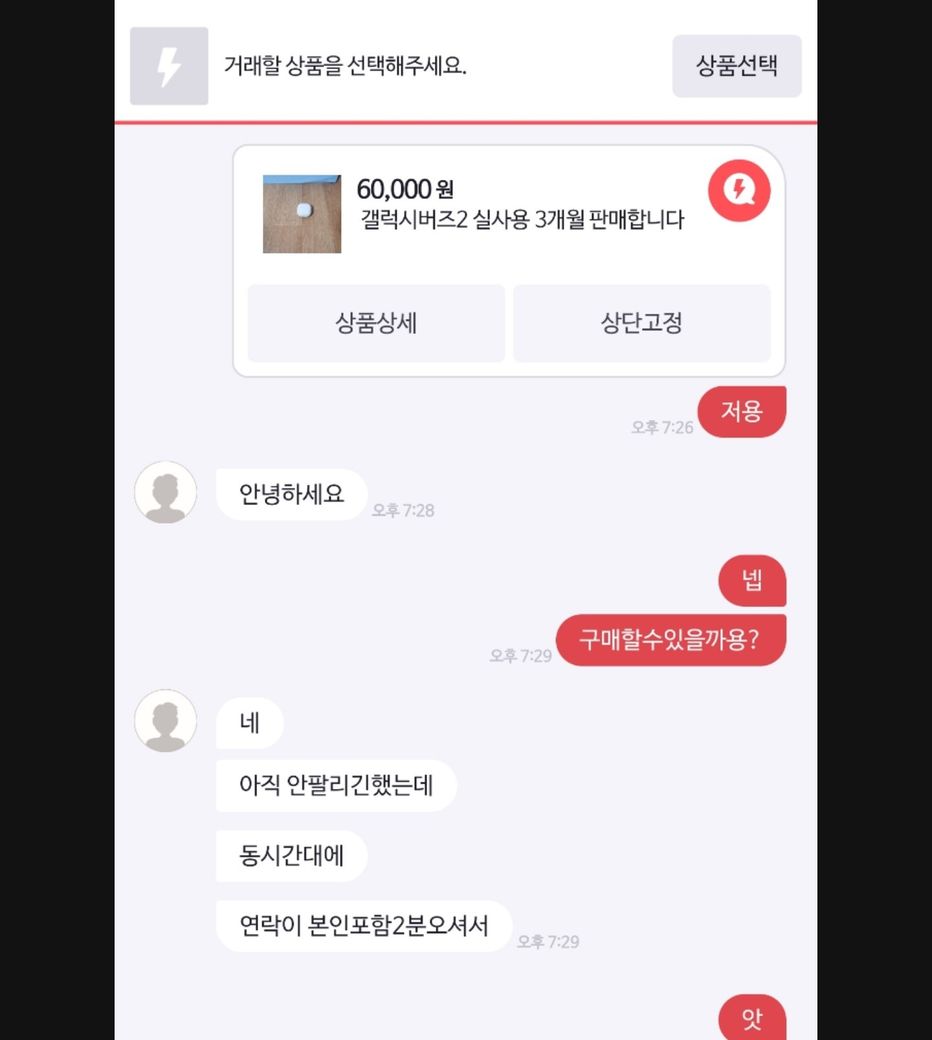Pin the product with 상단고정
The height and width of the screenshot is (1040, 932).
point(641,323)
